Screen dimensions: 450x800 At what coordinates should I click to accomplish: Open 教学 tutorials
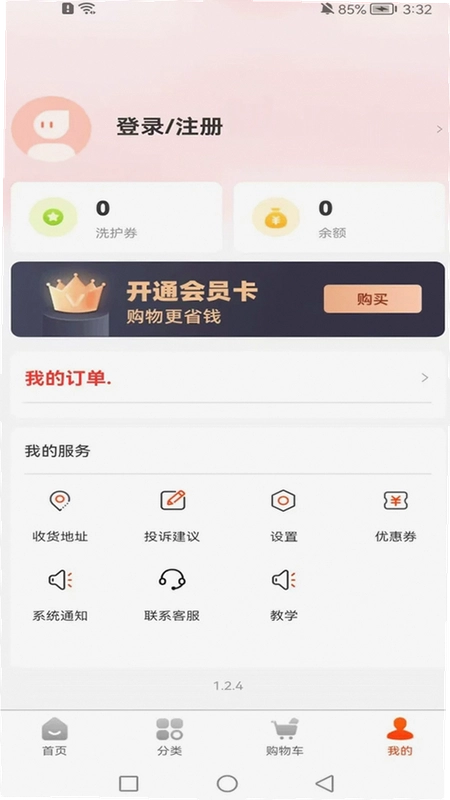[x=284, y=595]
